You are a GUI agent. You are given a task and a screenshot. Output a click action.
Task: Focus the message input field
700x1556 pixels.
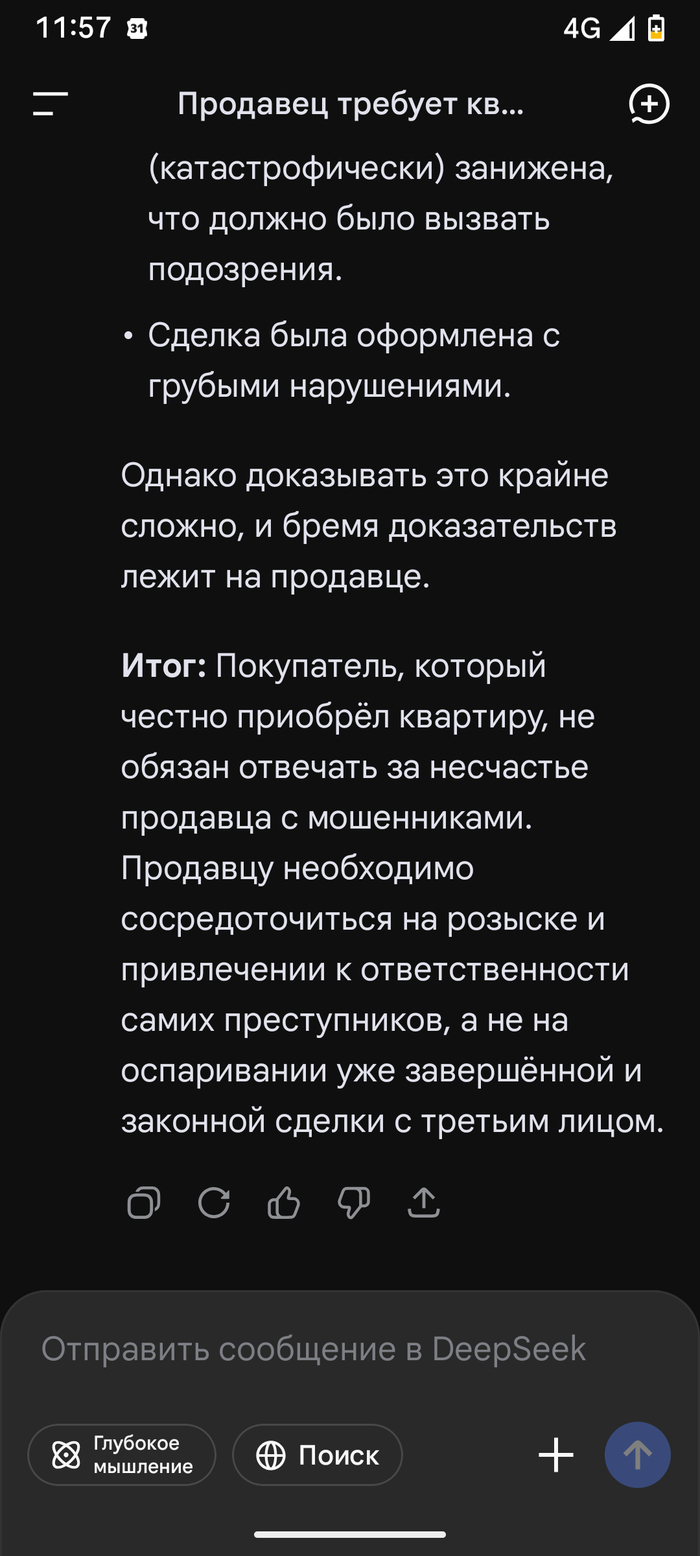[314, 1349]
